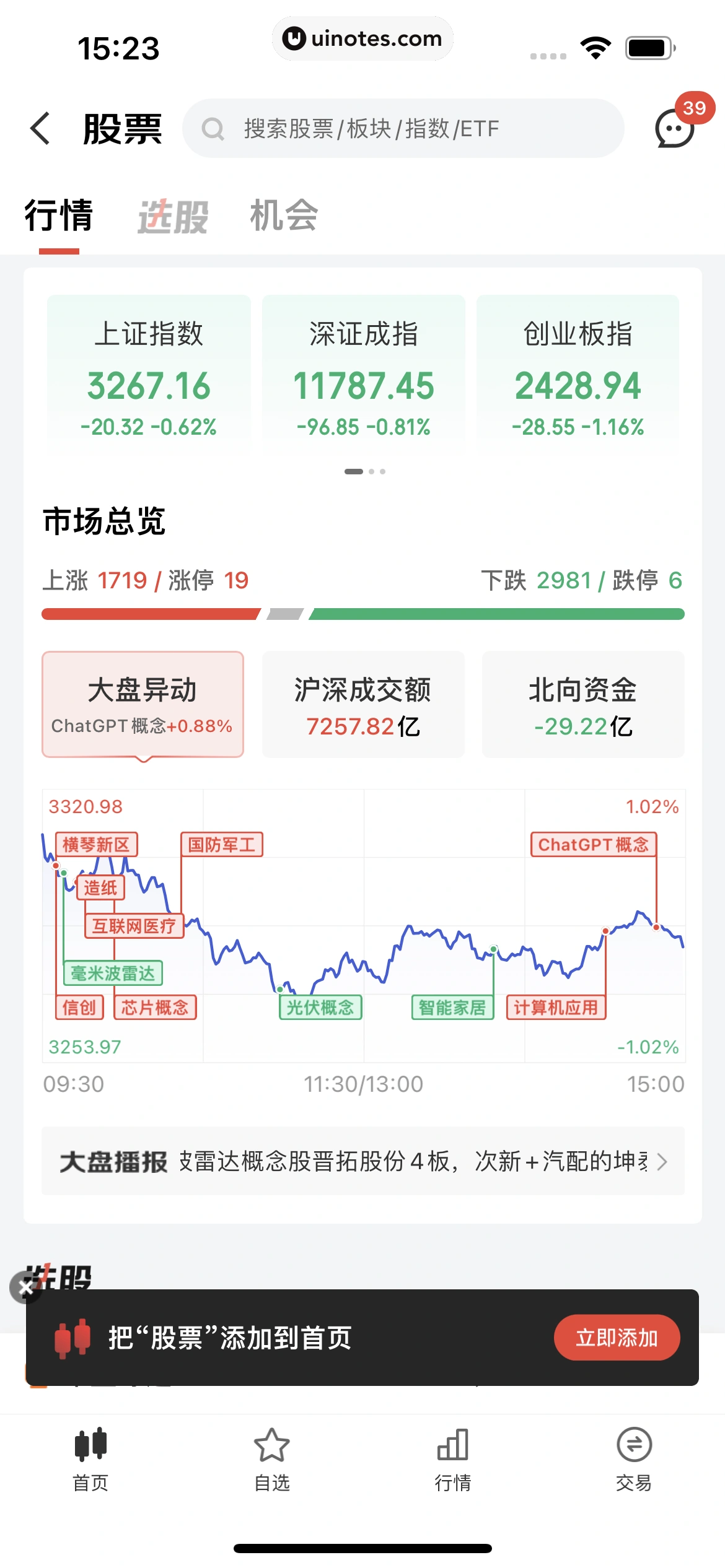Image resolution: width=725 pixels, height=1568 pixels.
Task: Select the 沪深成交额 overview card
Action: [363, 704]
